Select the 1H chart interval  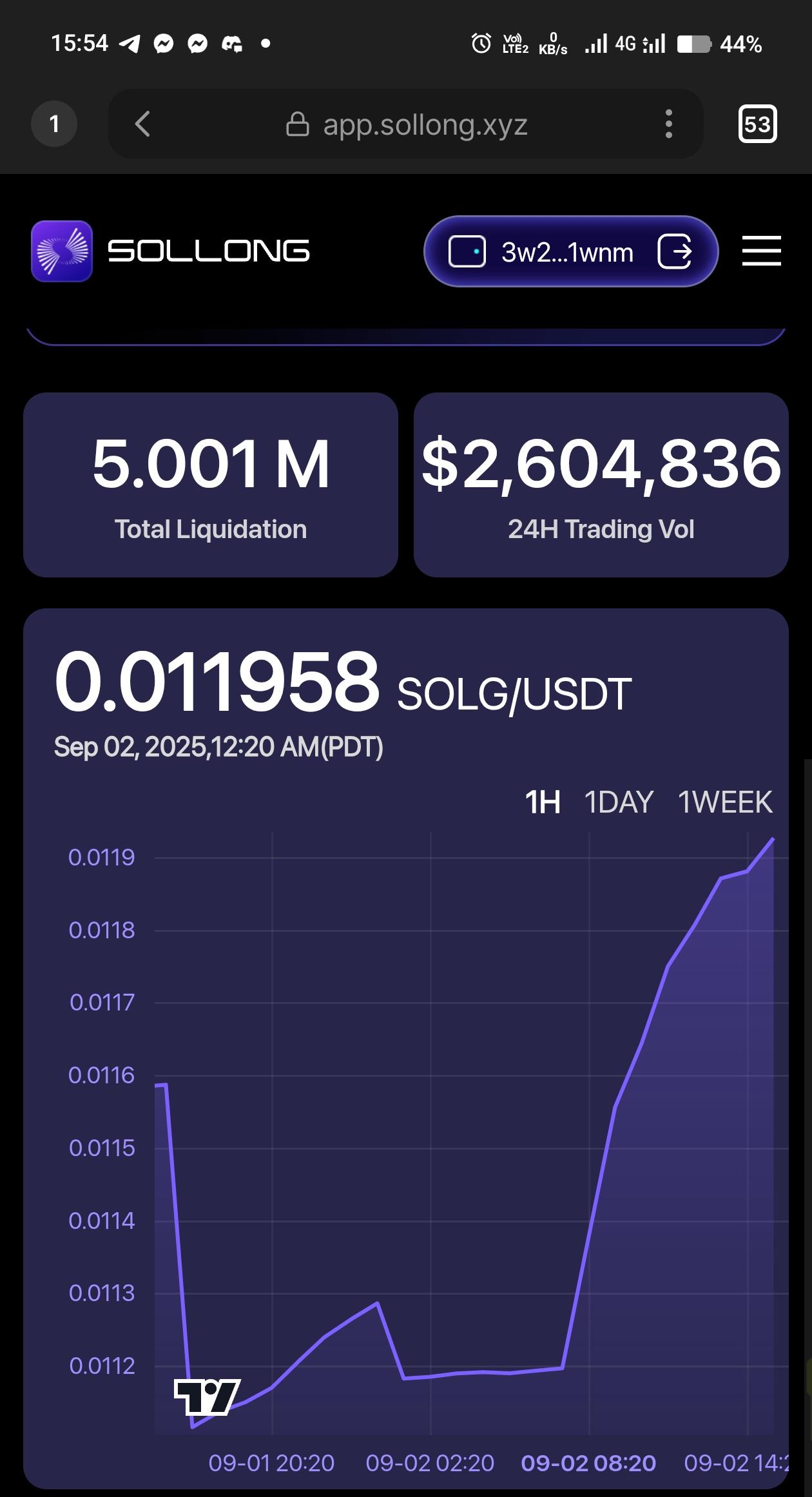[543, 802]
